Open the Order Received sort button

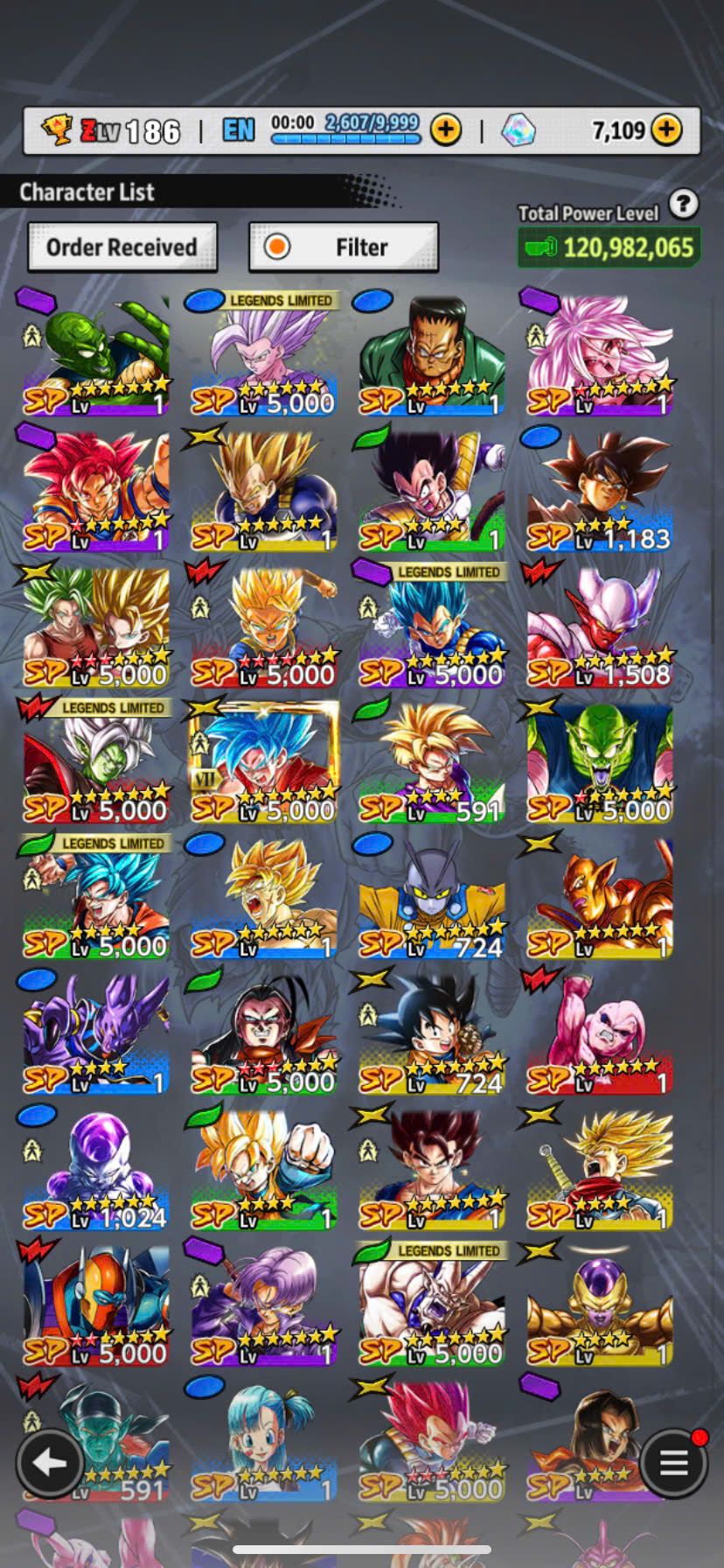tap(122, 248)
